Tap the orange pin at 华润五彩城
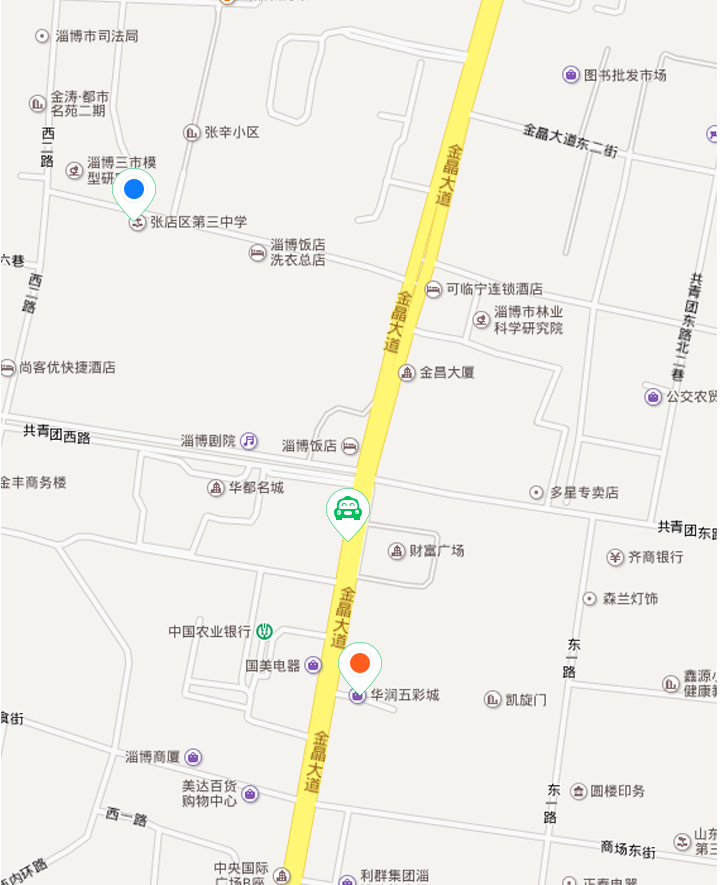Screen dimensions: 720x885 [360, 663]
